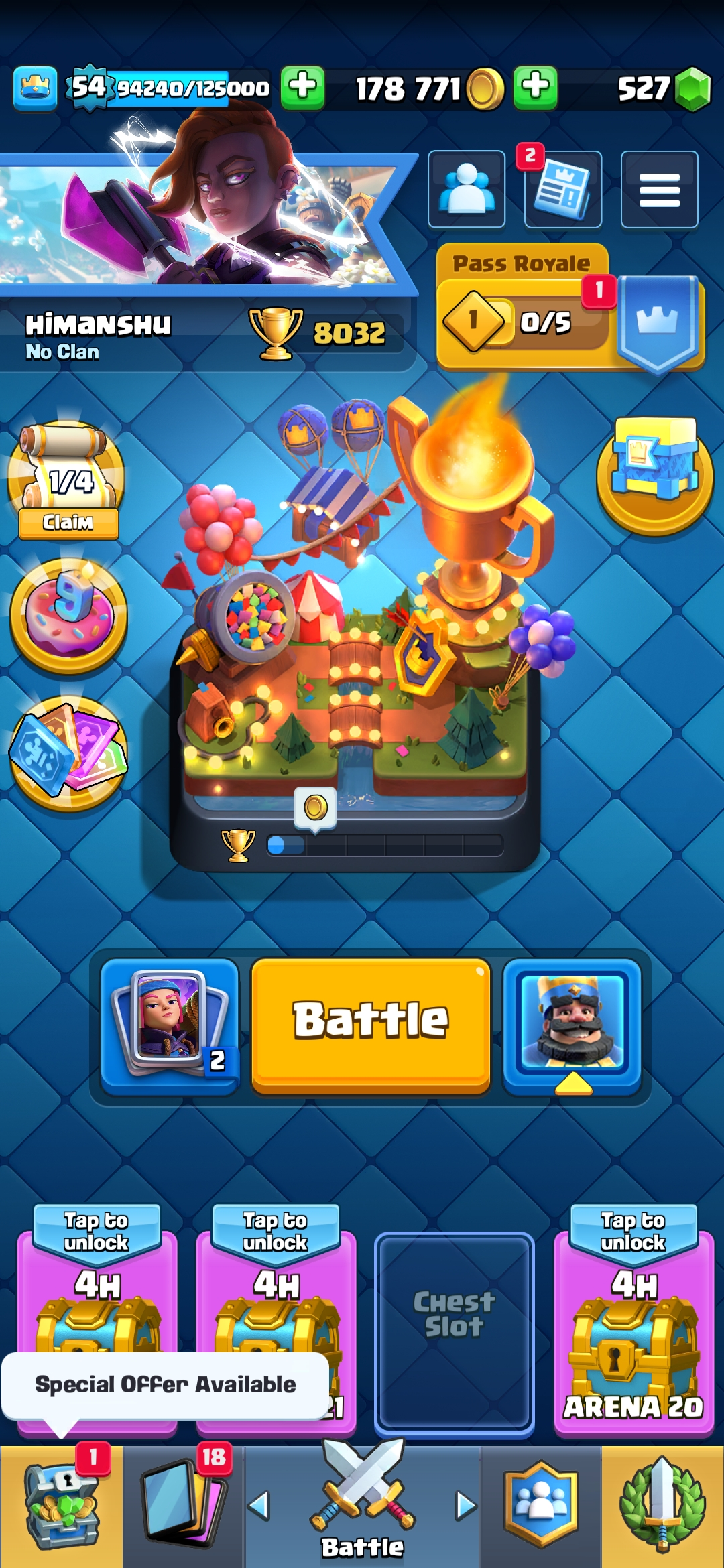Start a match with the Battle button

pos(371,1022)
